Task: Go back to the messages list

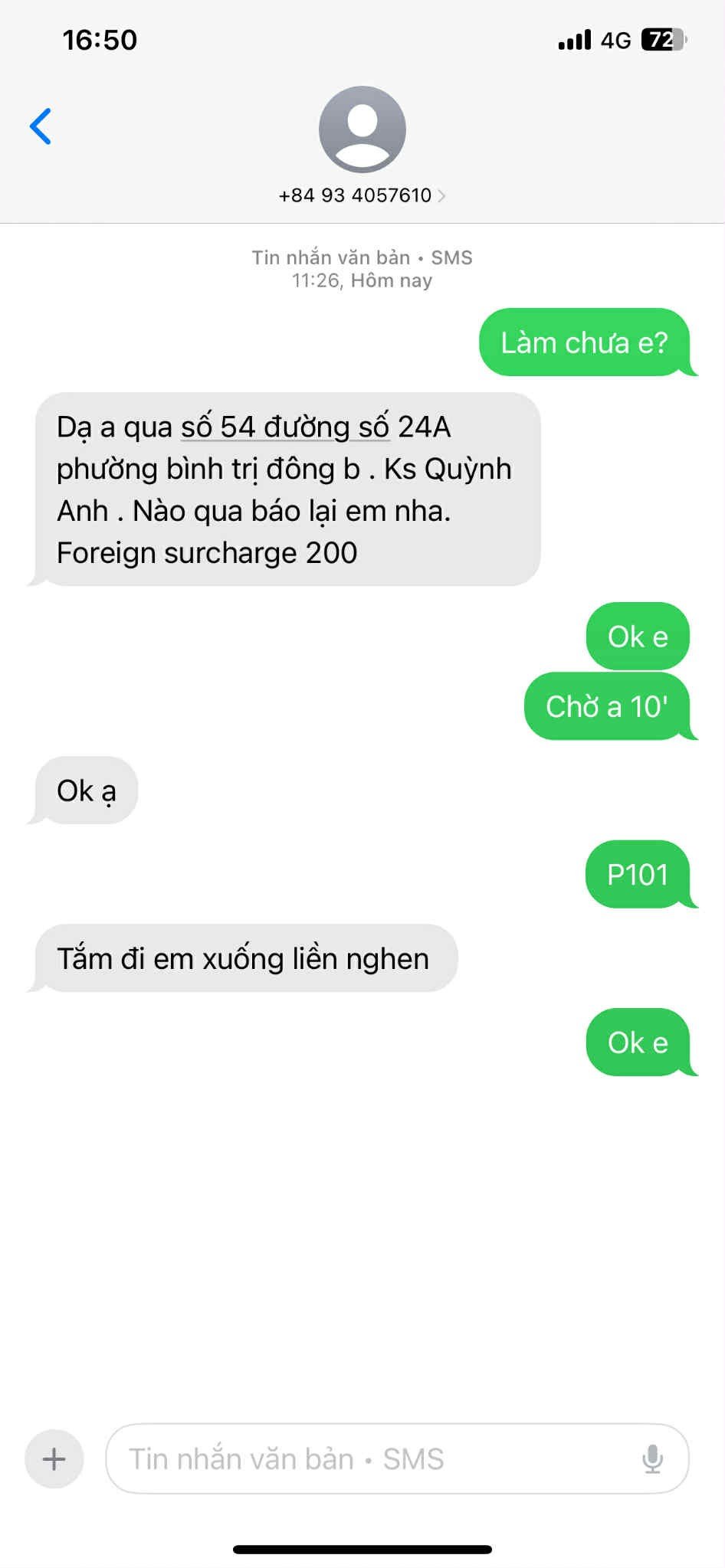Action: pos(41,126)
